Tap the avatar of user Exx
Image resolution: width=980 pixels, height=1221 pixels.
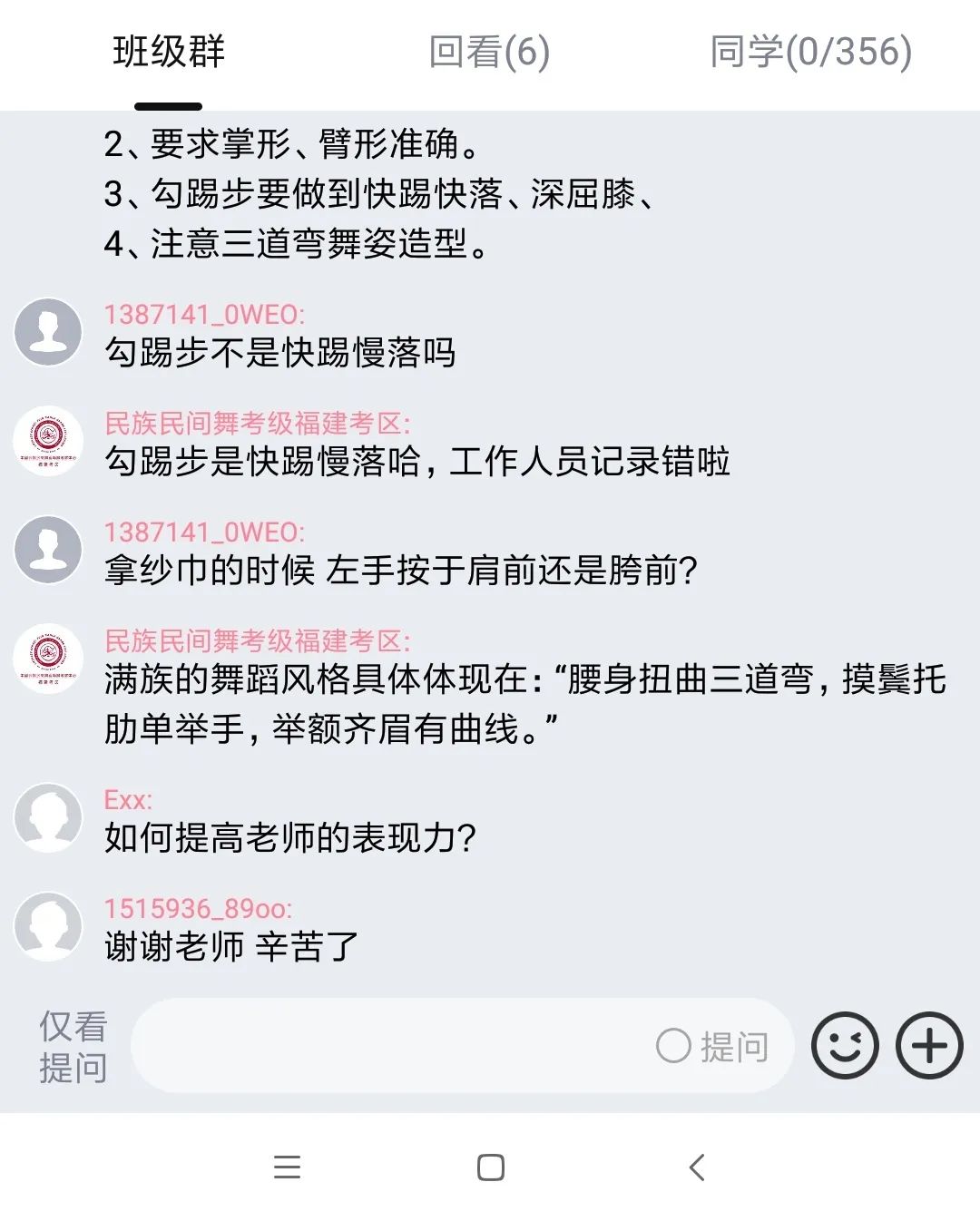[48, 817]
